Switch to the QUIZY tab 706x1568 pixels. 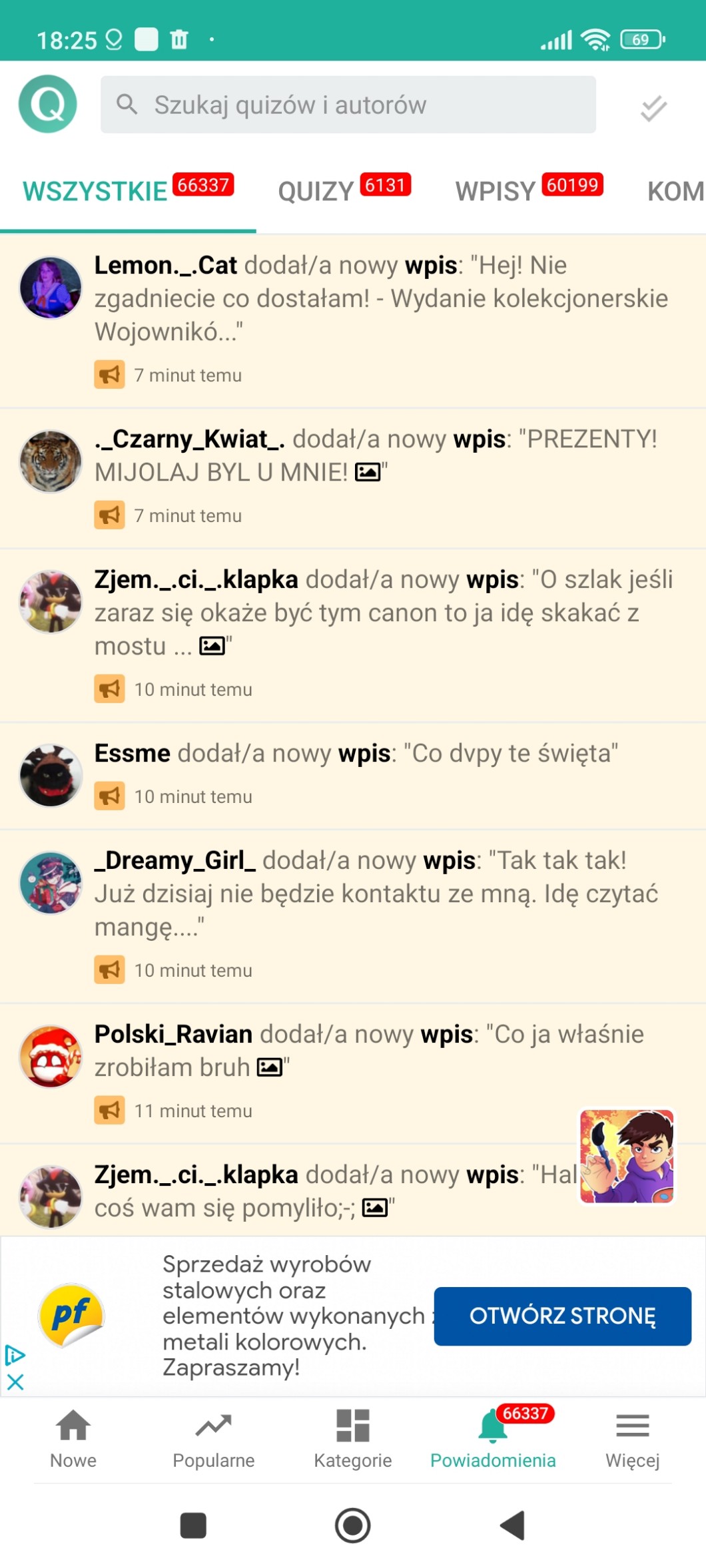coord(344,190)
